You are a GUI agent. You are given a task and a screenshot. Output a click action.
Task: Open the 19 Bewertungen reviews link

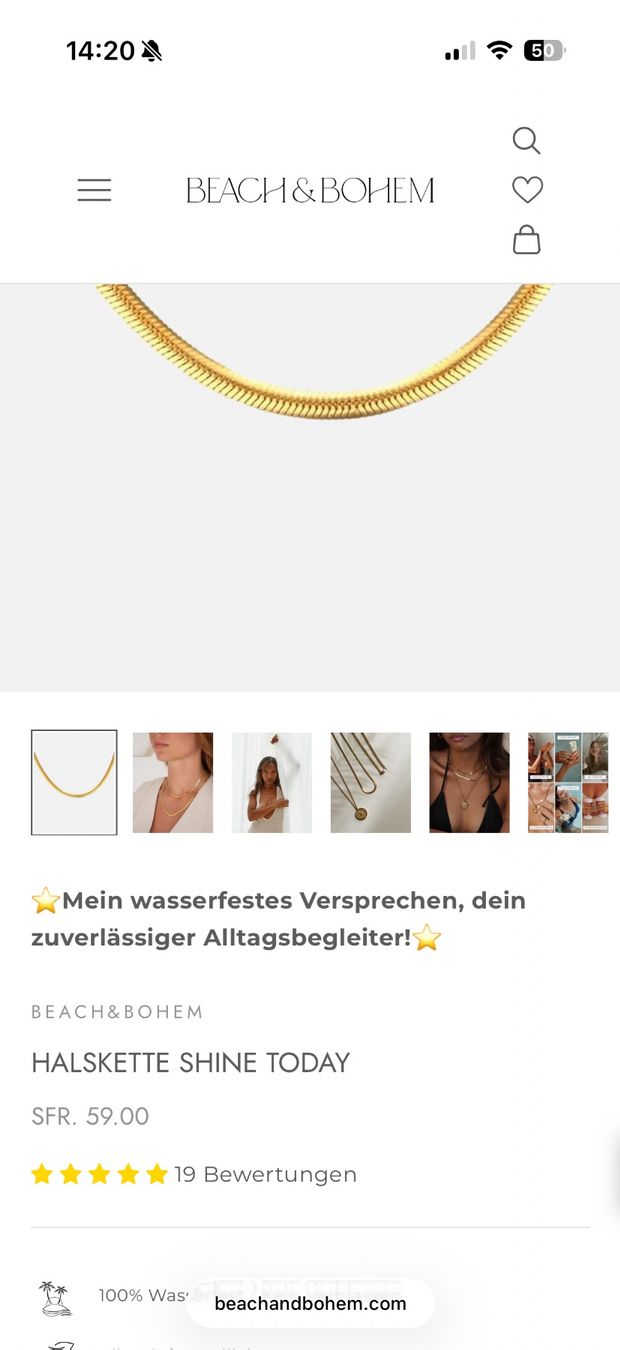[265, 1174]
